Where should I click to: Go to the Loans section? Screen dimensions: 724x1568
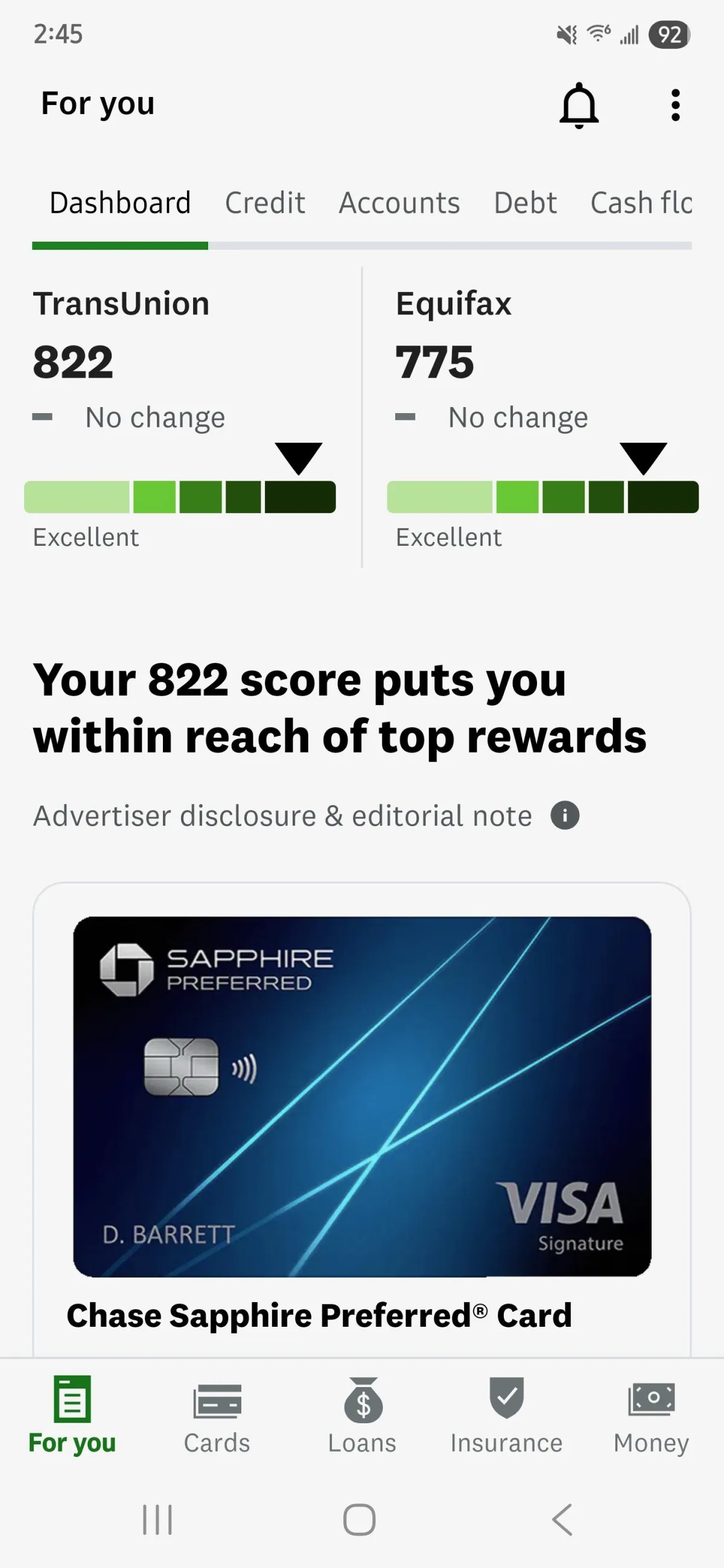click(x=363, y=1417)
